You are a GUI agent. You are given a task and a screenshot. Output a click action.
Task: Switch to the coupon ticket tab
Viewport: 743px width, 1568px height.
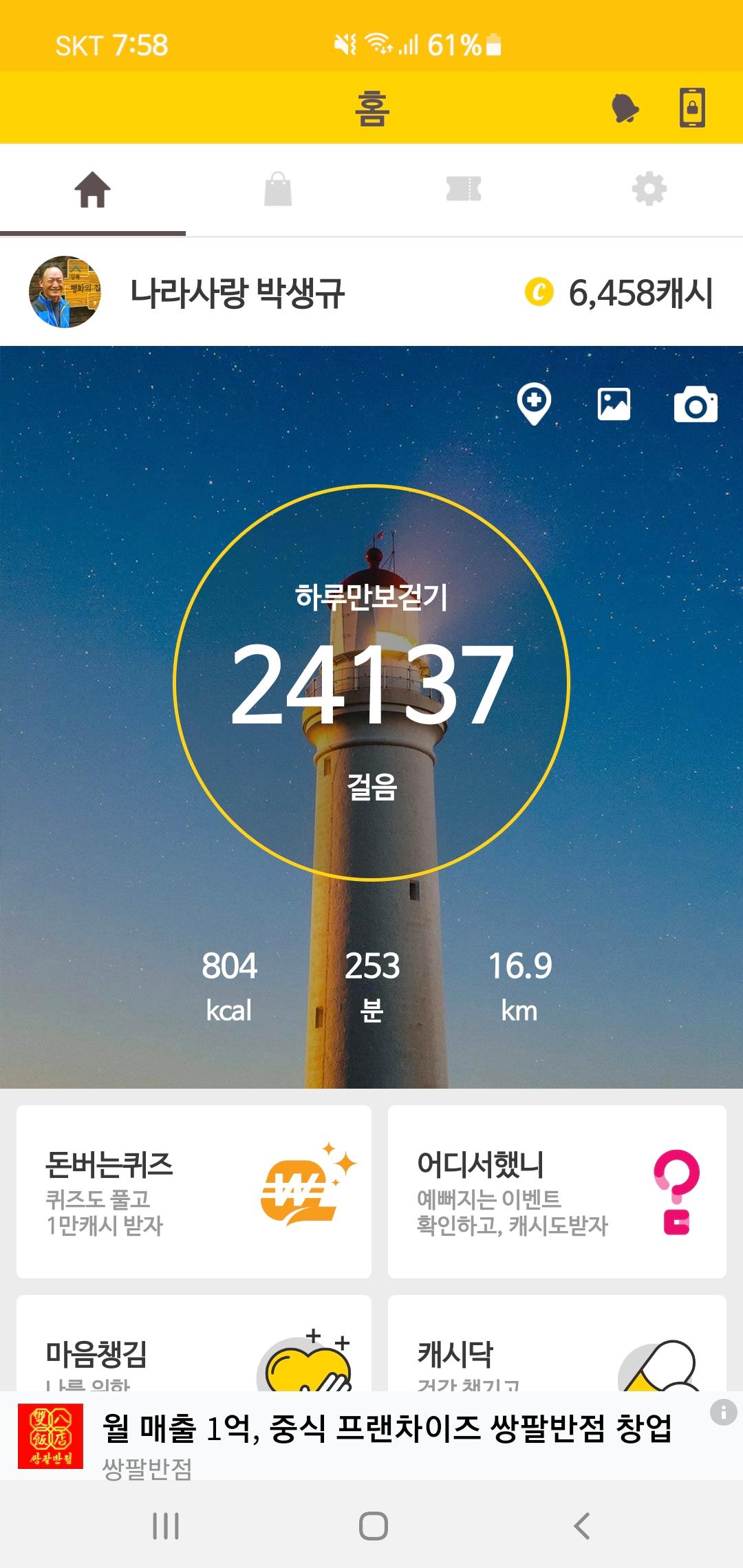pyautogui.click(x=464, y=190)
